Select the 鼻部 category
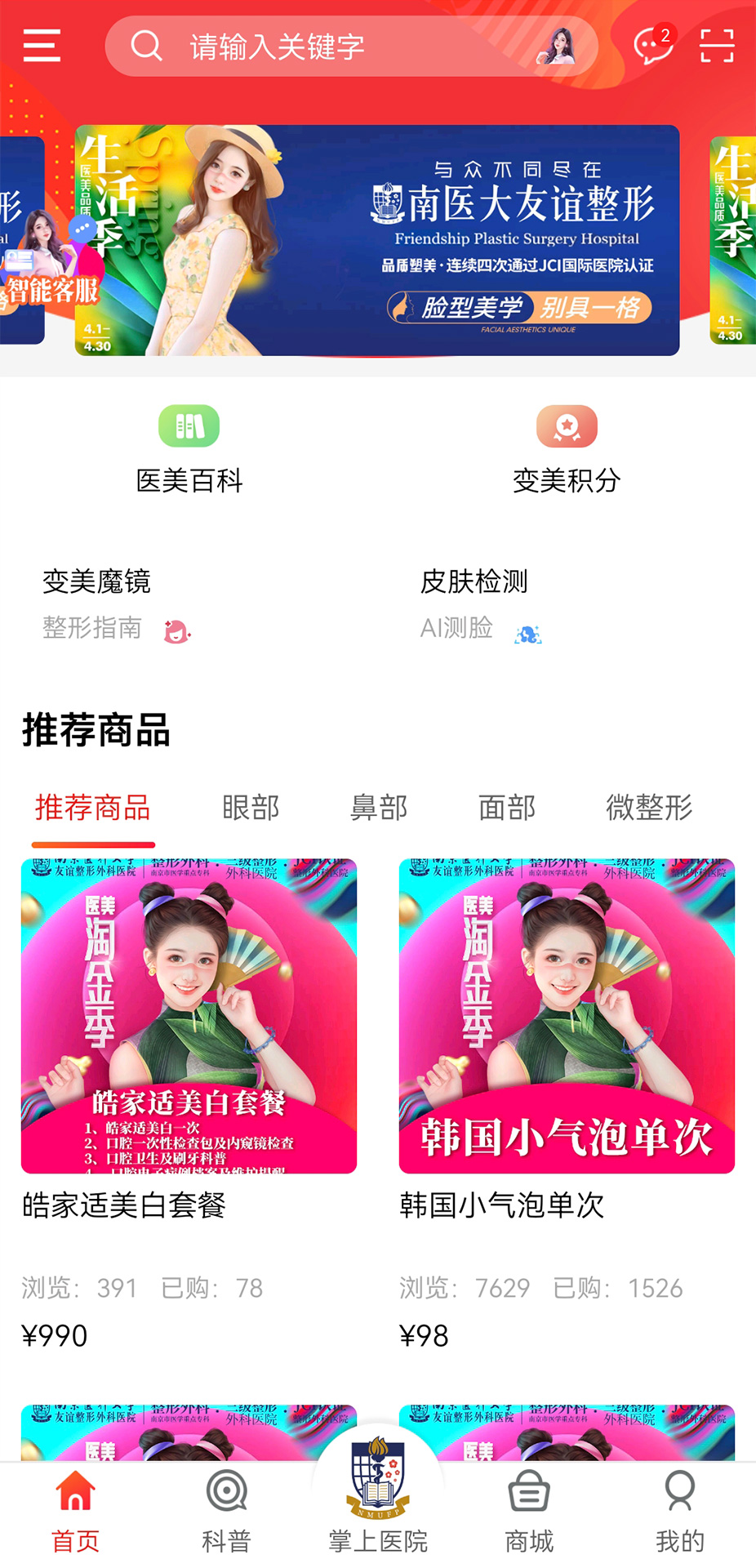 pyautogui.click(x=378, y=807)
